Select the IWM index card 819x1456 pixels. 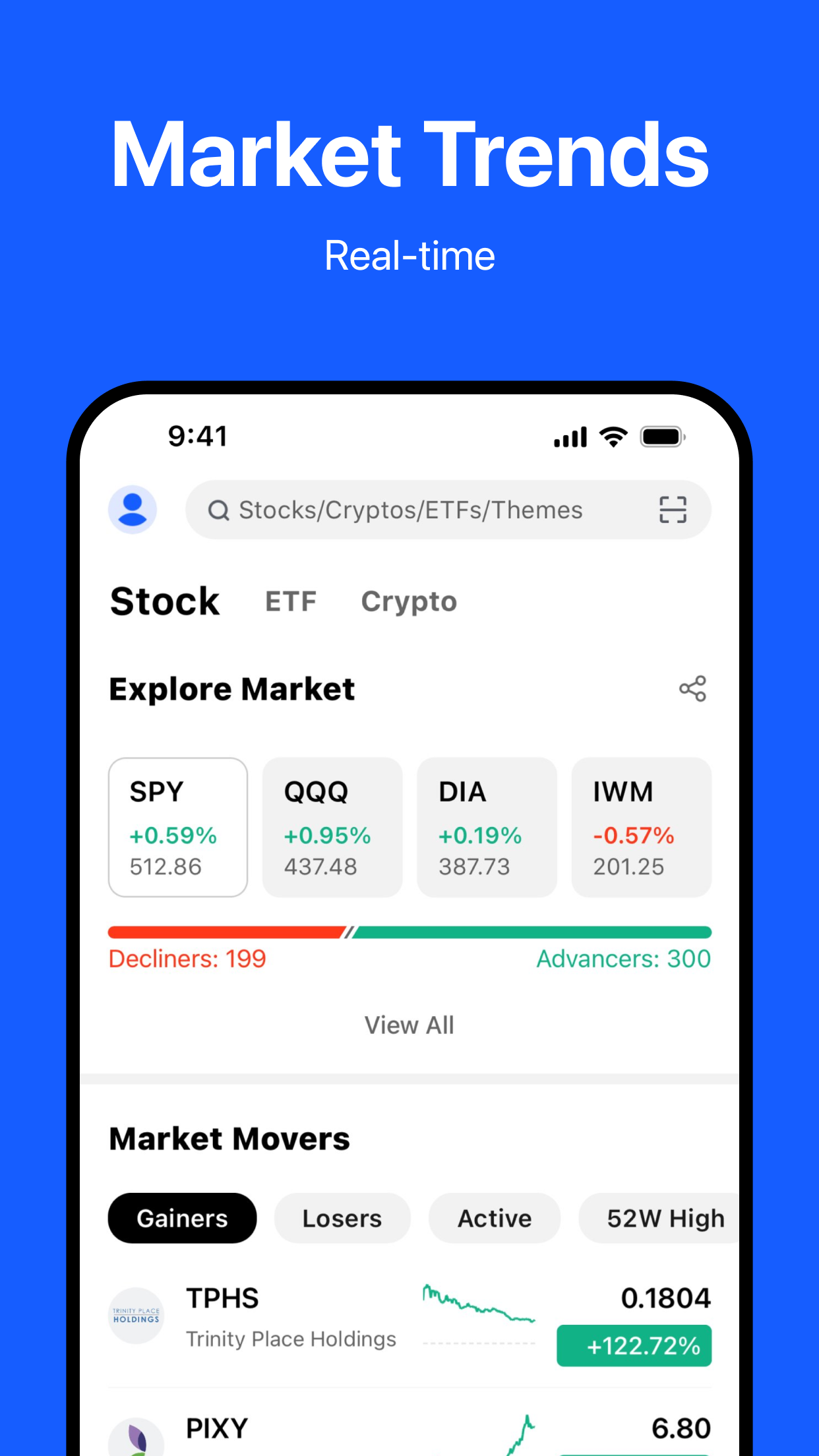[640, 828]
